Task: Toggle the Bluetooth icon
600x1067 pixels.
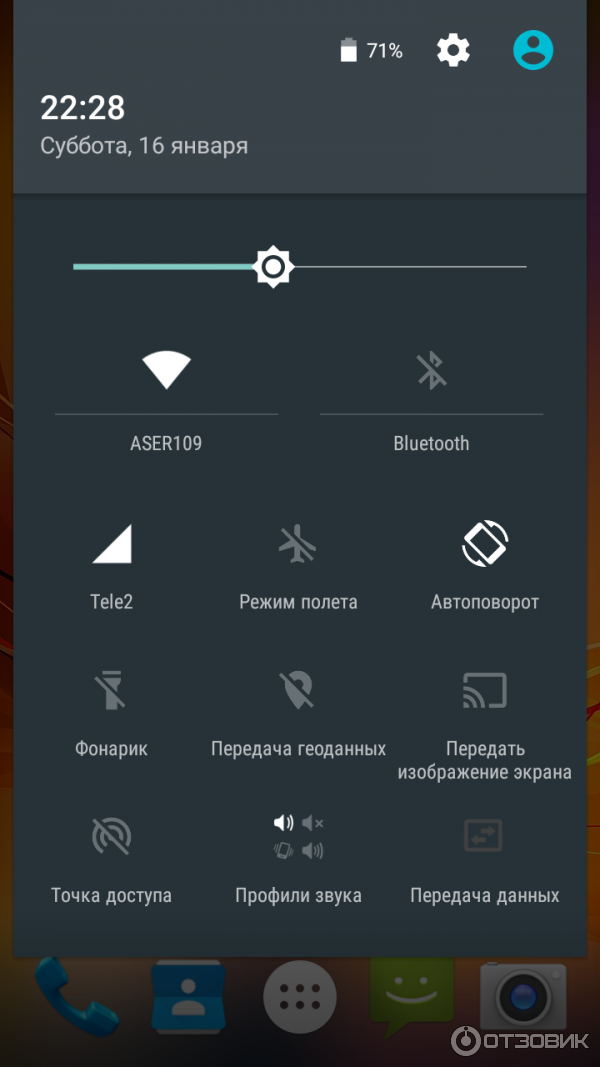Action: point(431,371)
